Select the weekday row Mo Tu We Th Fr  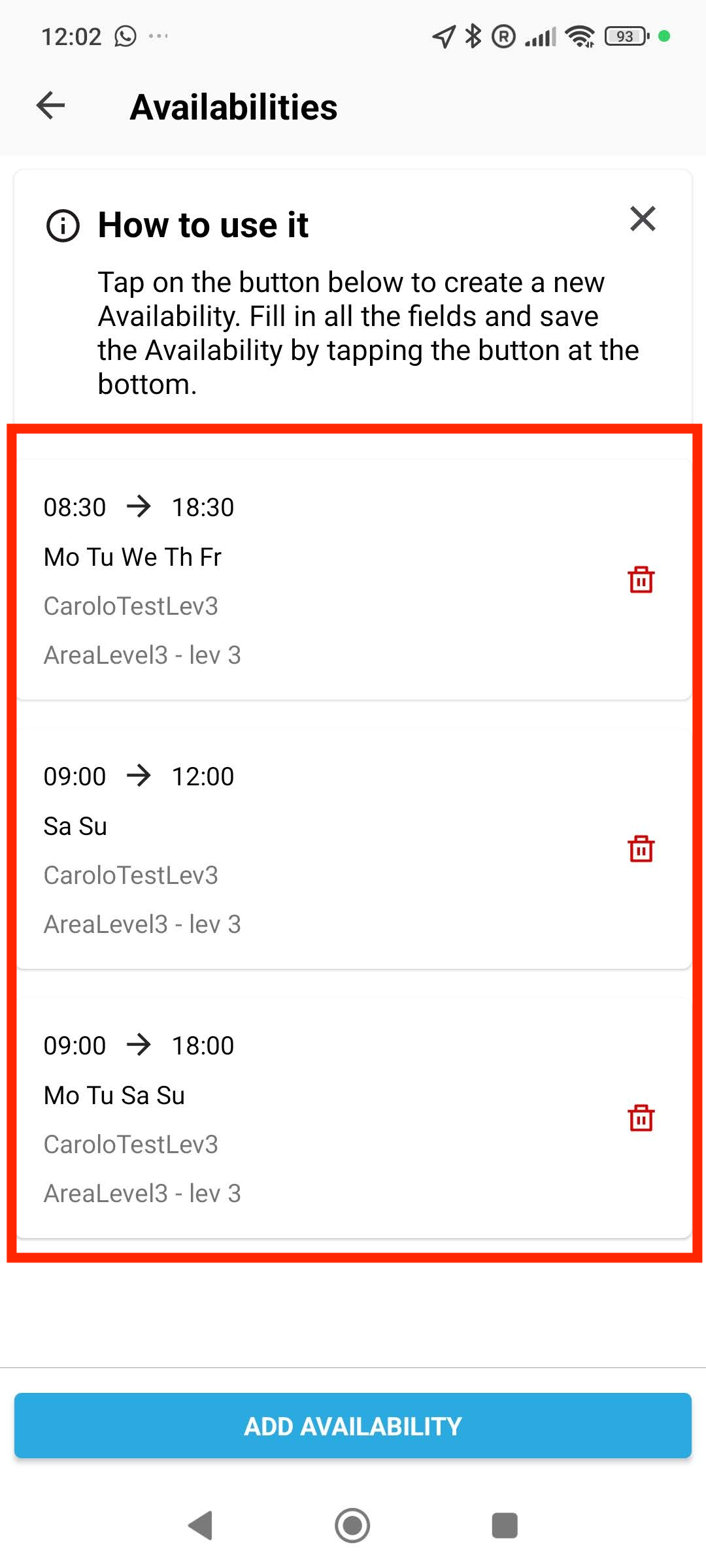tap(133, 557)
